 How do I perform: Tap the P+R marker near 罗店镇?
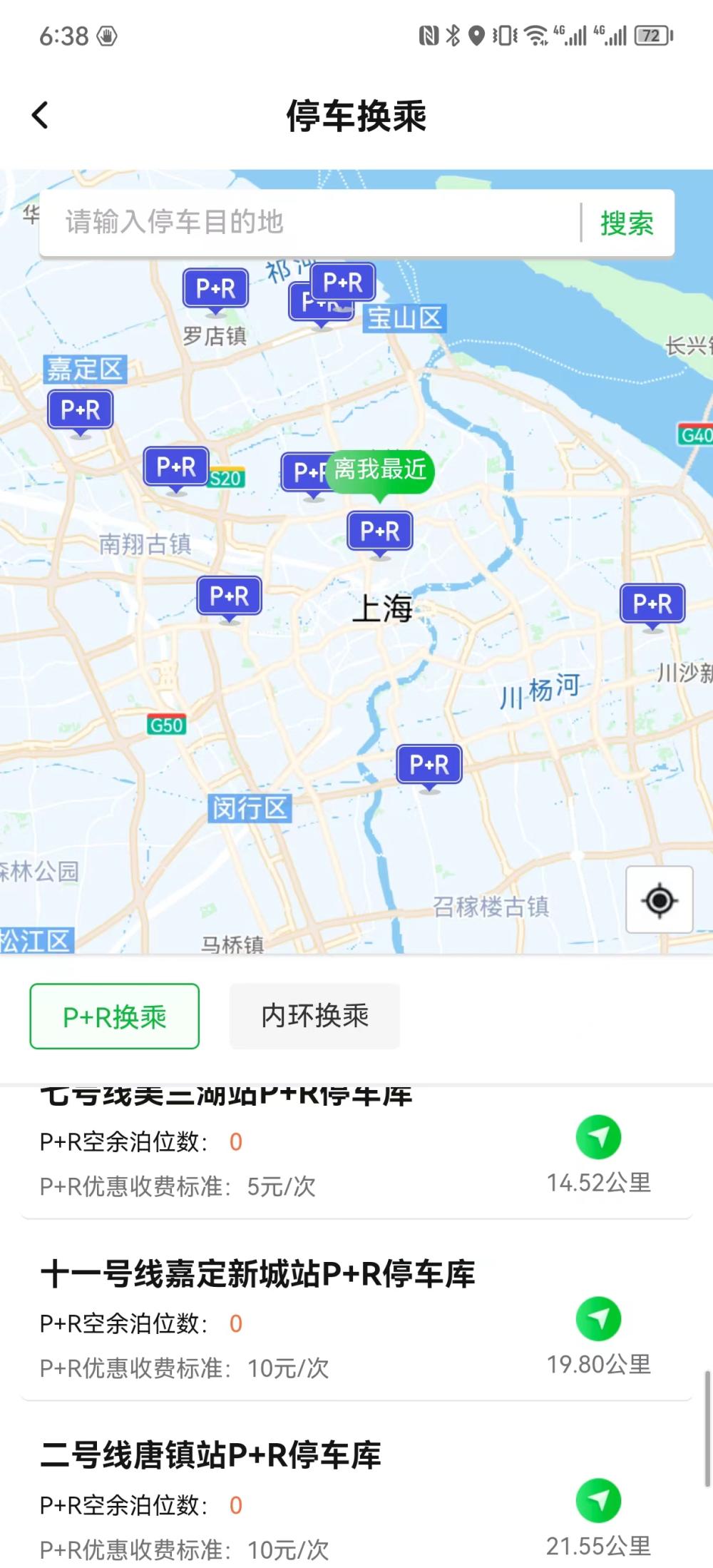pos(215,289)
